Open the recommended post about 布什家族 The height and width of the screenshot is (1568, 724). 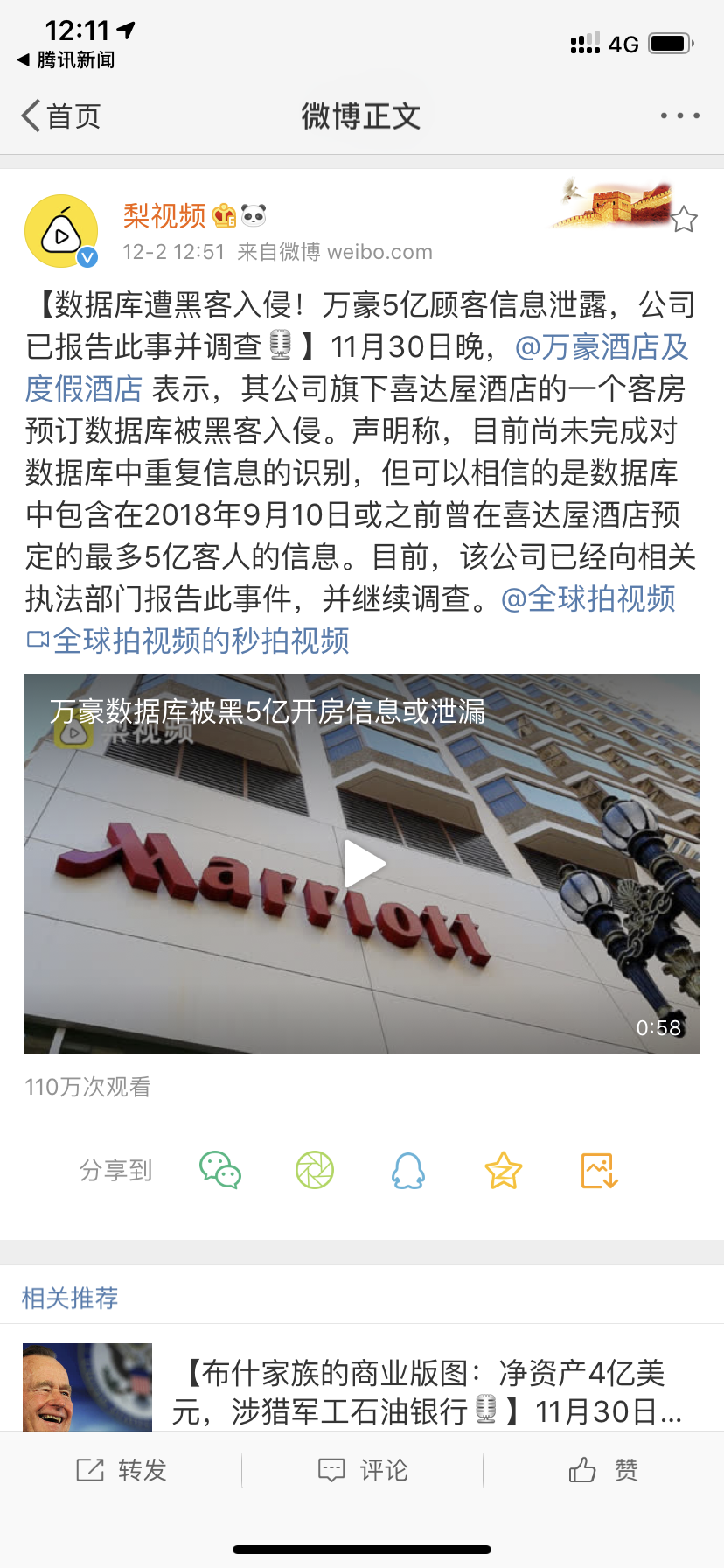pyautogui.click(x=420, y=1391)
